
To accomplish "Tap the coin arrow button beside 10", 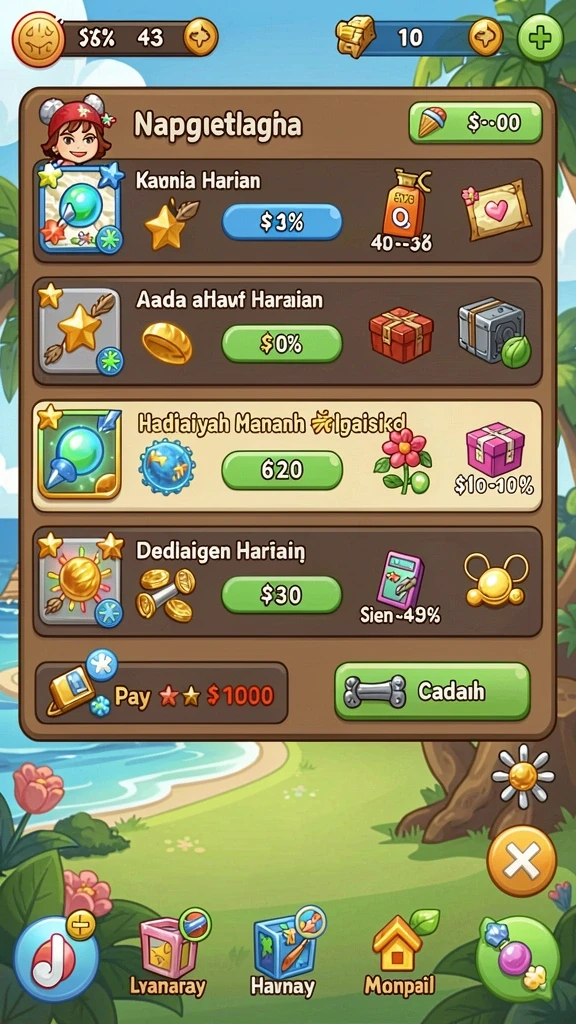I will pyautogui.click(x=486, y=37).
